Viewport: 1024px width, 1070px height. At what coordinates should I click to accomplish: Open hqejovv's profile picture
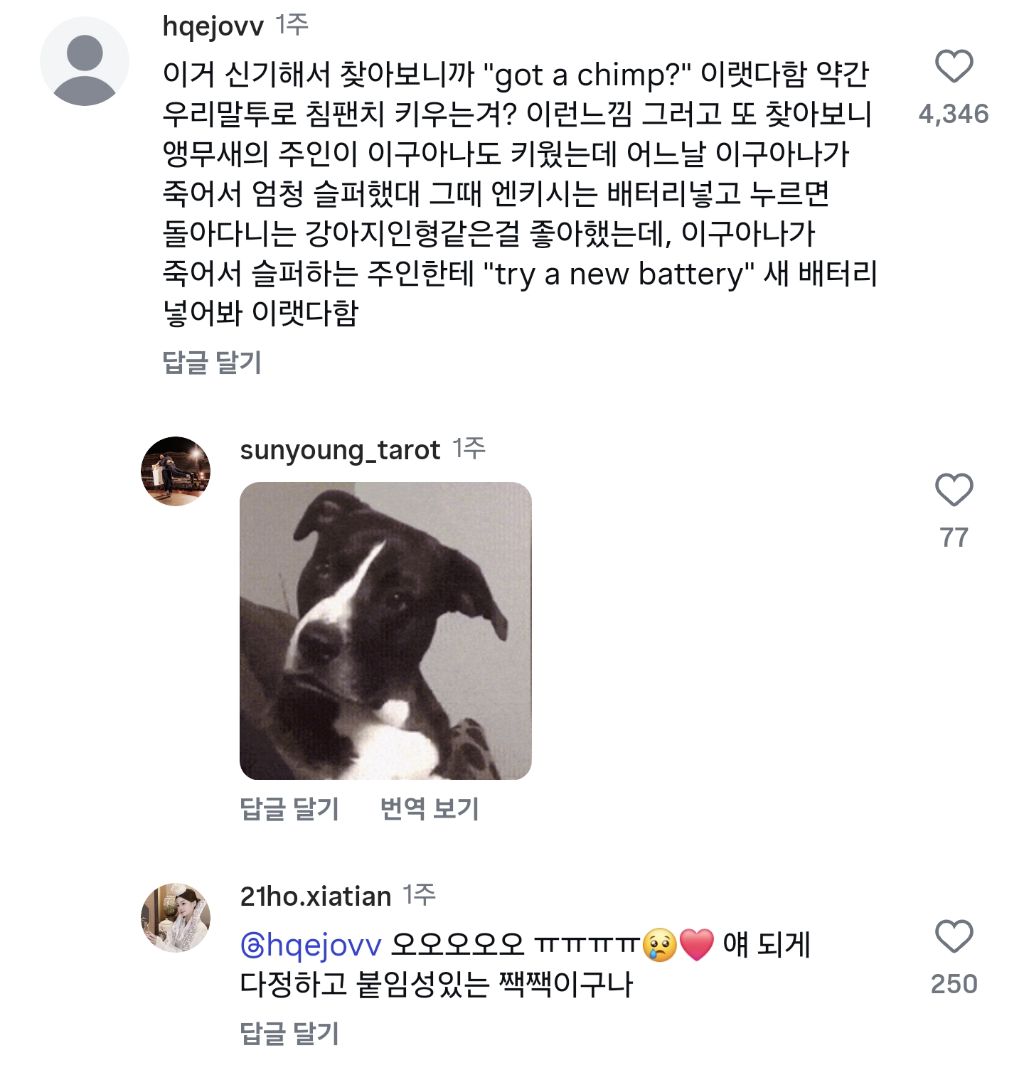[x=85, y=61]
